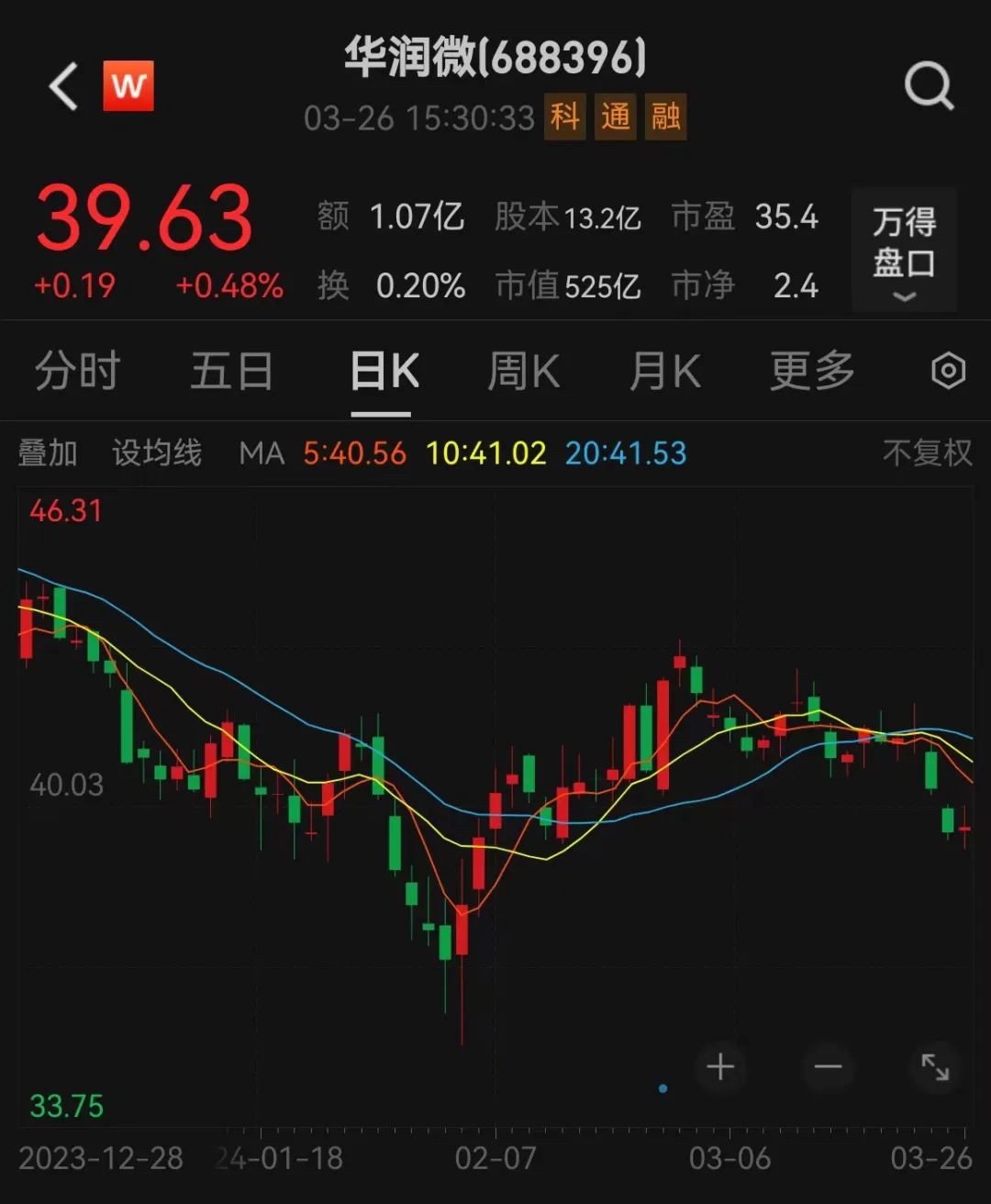Screen dimensions: 991x1204
Task: Open chart settings hexagon icon
Action: click(948, 372)
